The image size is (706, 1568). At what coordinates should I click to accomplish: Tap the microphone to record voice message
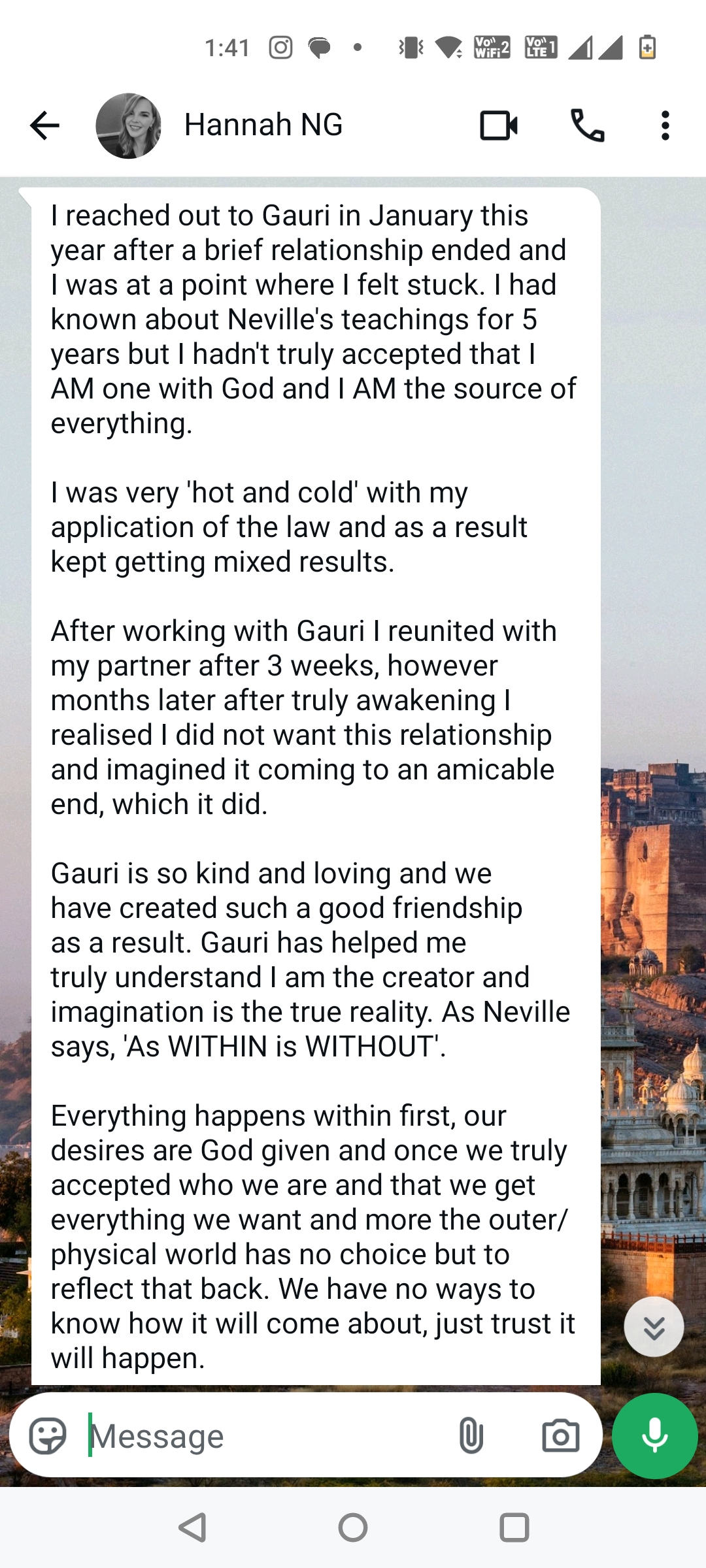[654, 1435]
